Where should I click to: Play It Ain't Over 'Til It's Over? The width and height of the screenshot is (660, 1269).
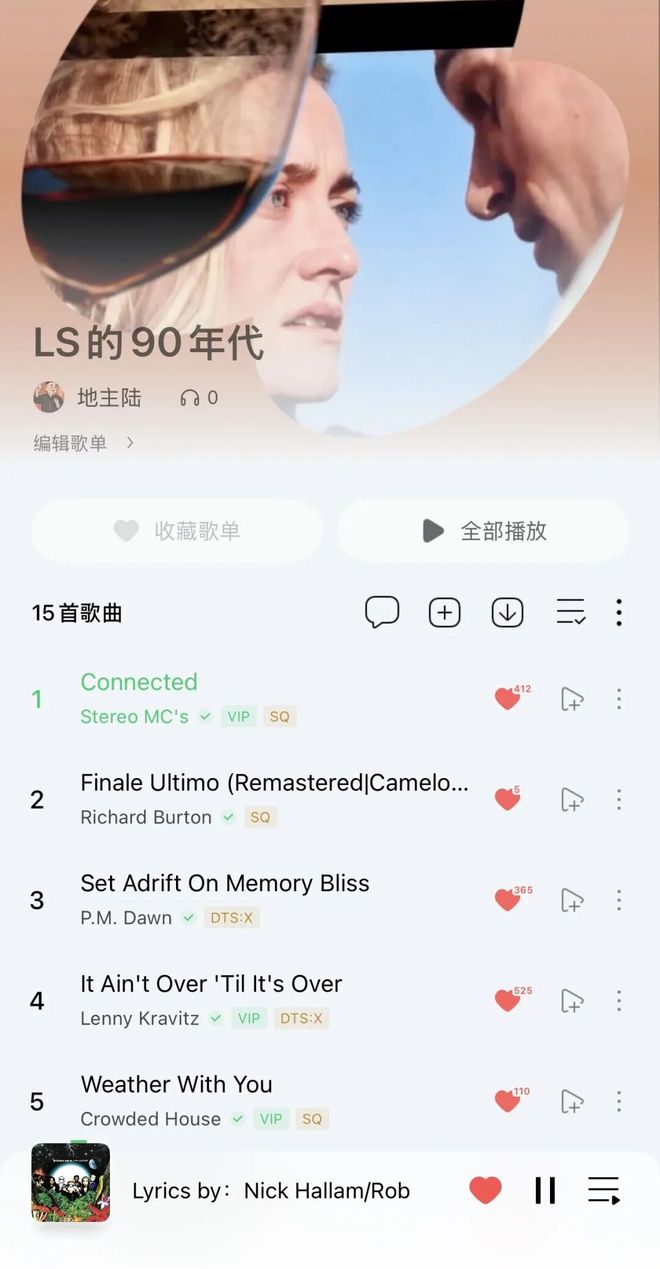211,984
